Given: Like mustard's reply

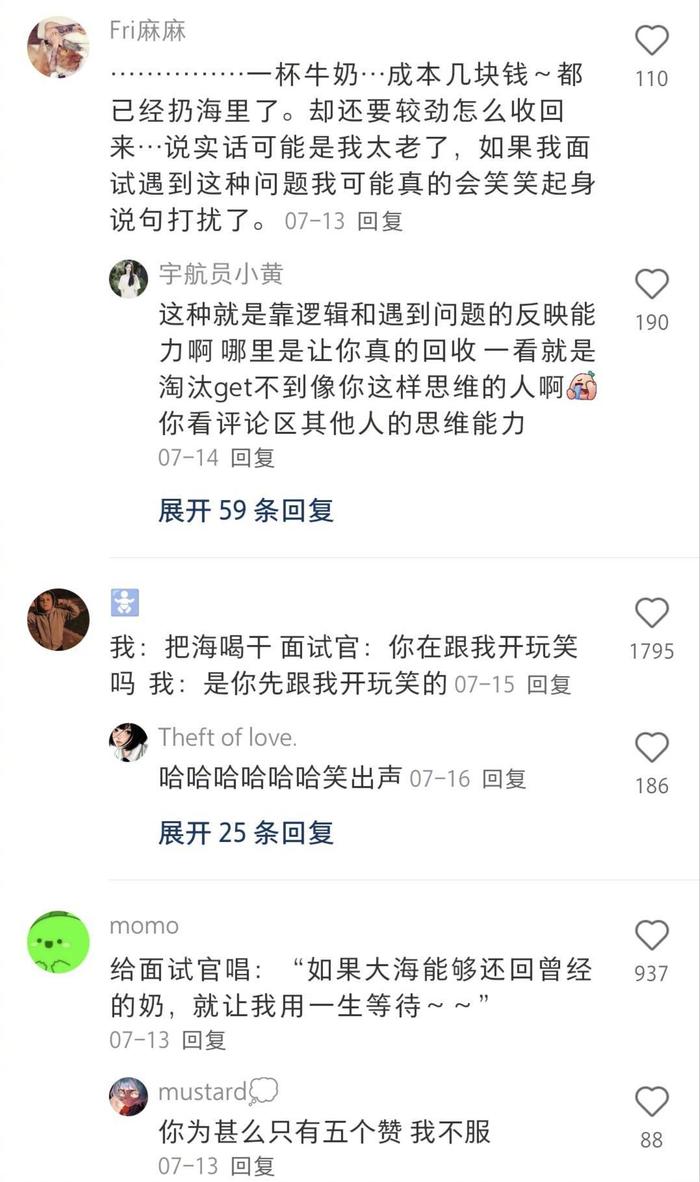Looking at the screenshot, I should tap(652, 1101).
